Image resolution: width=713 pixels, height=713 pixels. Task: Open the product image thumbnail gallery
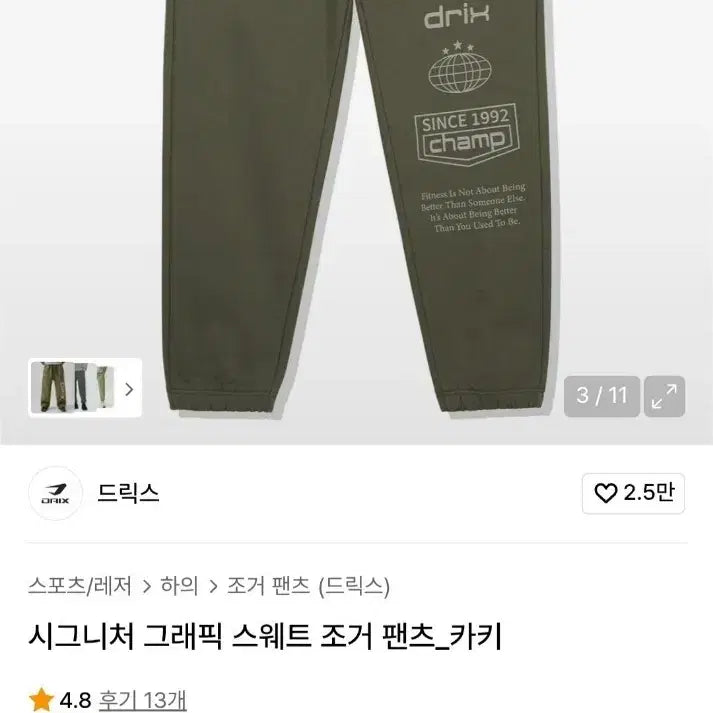click(85, 387)
